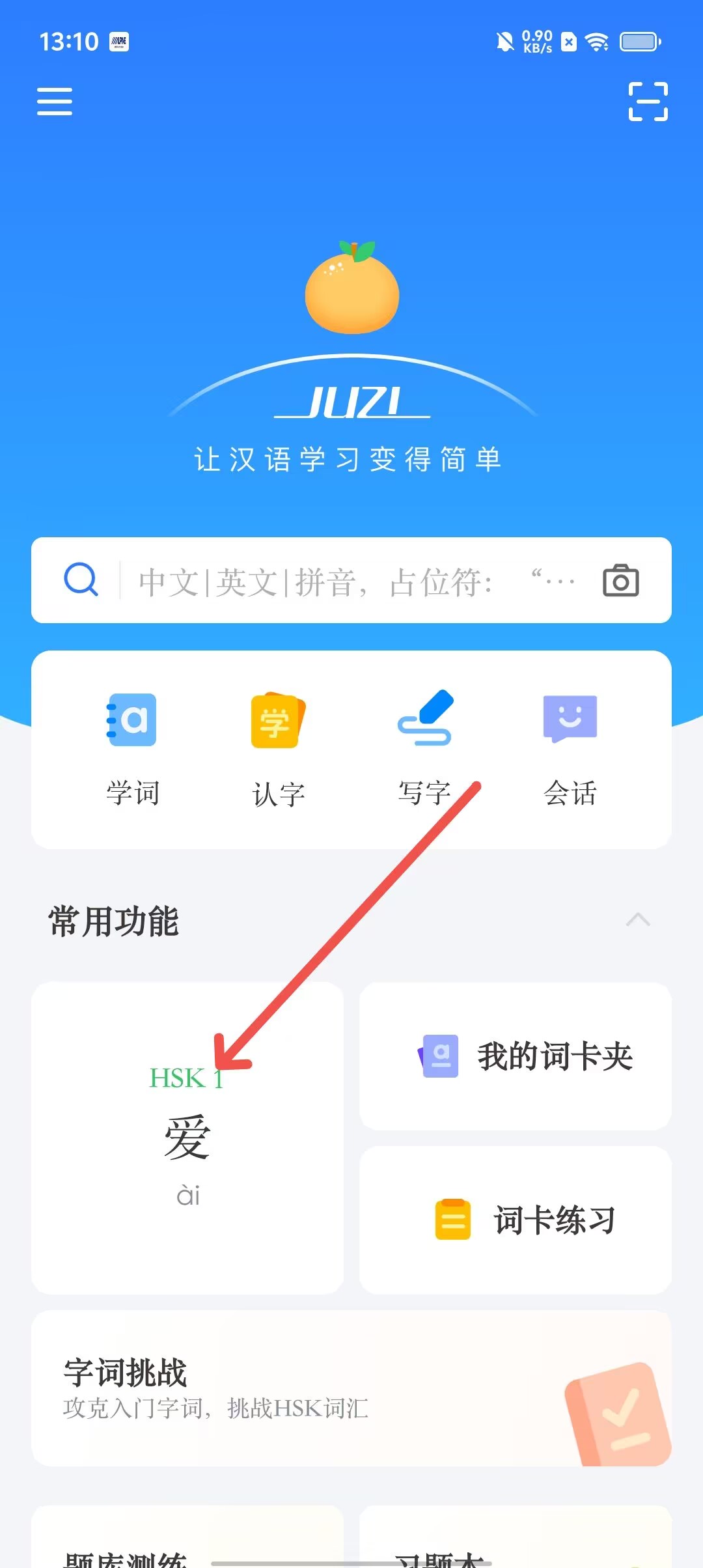Open 写字 writing practice
Screen dimensions: 703x1568
(424, 749)
